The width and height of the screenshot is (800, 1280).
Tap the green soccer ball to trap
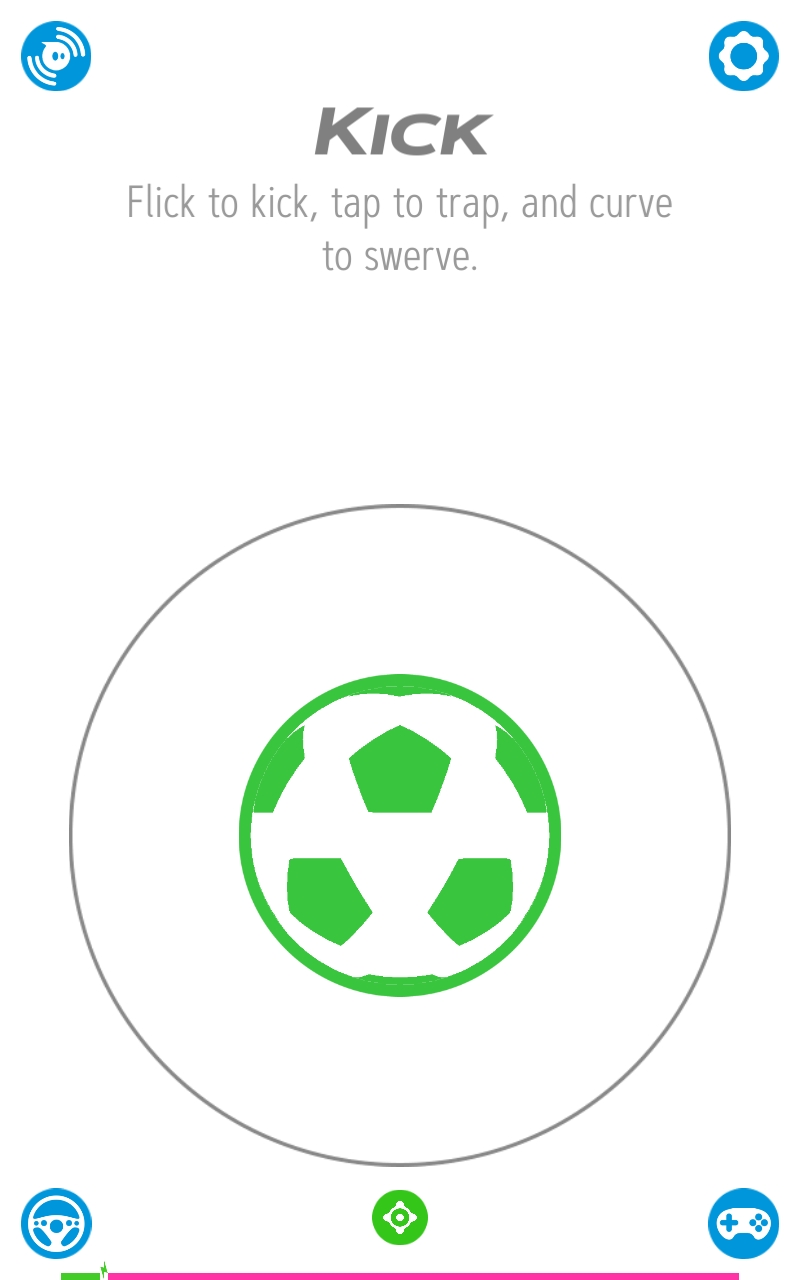point(400,836)
